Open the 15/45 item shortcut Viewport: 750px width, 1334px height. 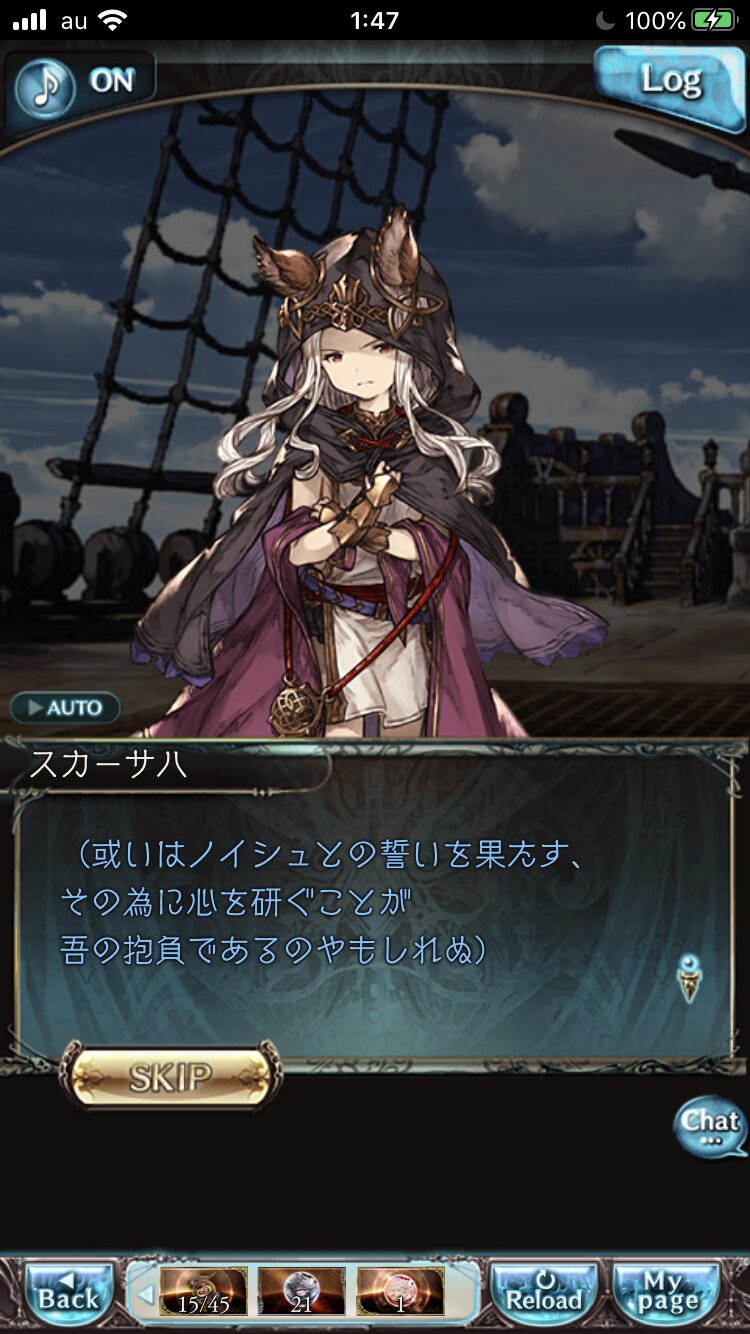[203, 1292]
